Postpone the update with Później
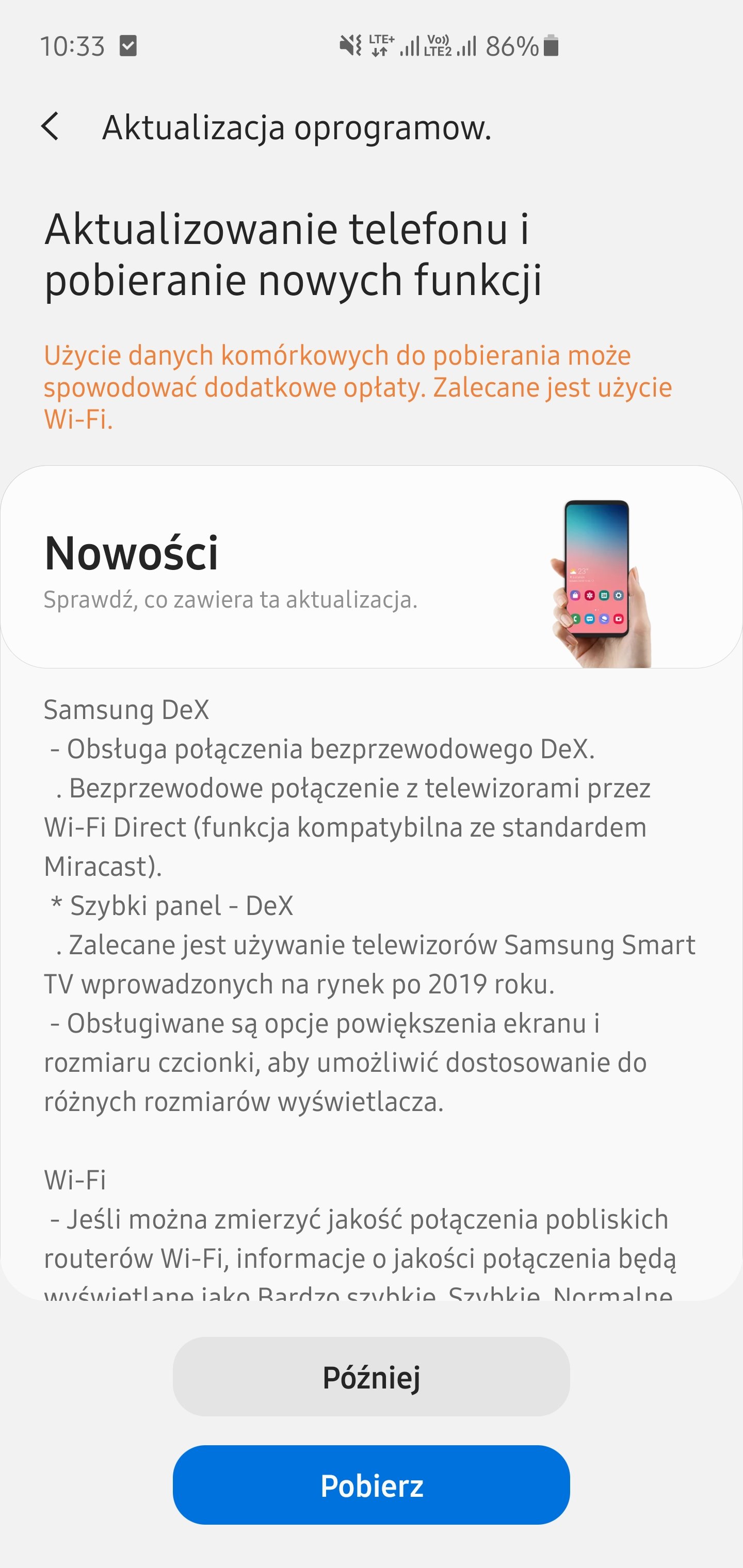743x1568 pixels. (x=372, y=1377)
